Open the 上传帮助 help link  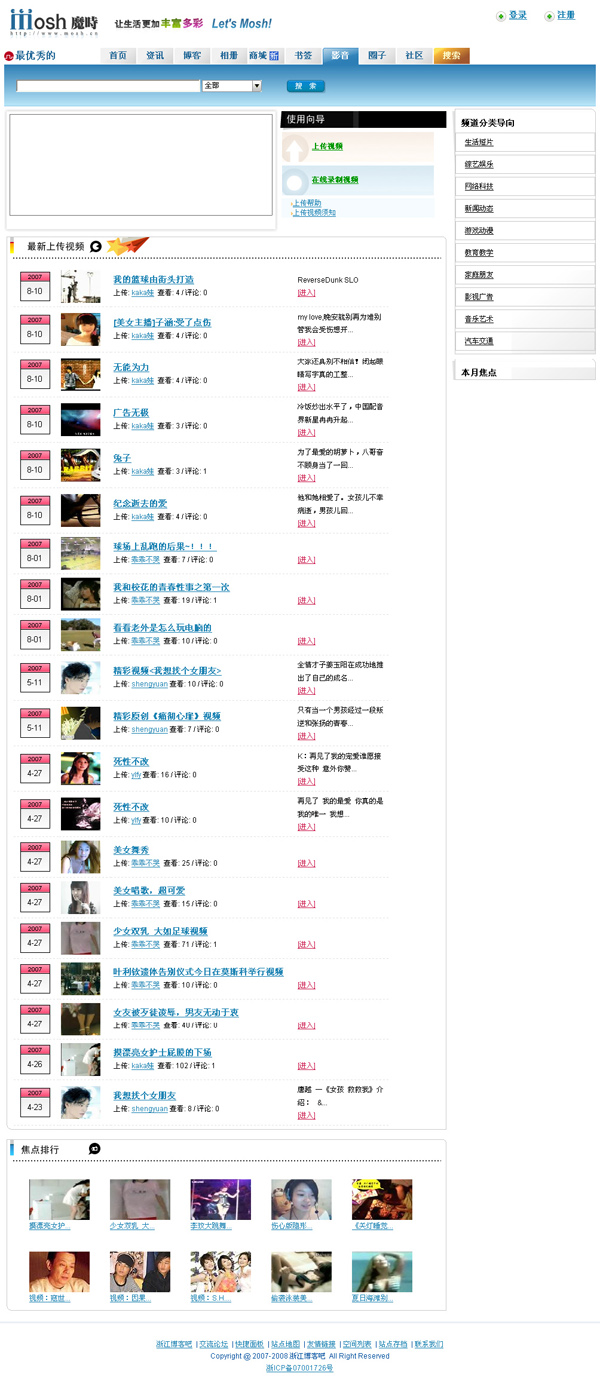tap(308, 203)
